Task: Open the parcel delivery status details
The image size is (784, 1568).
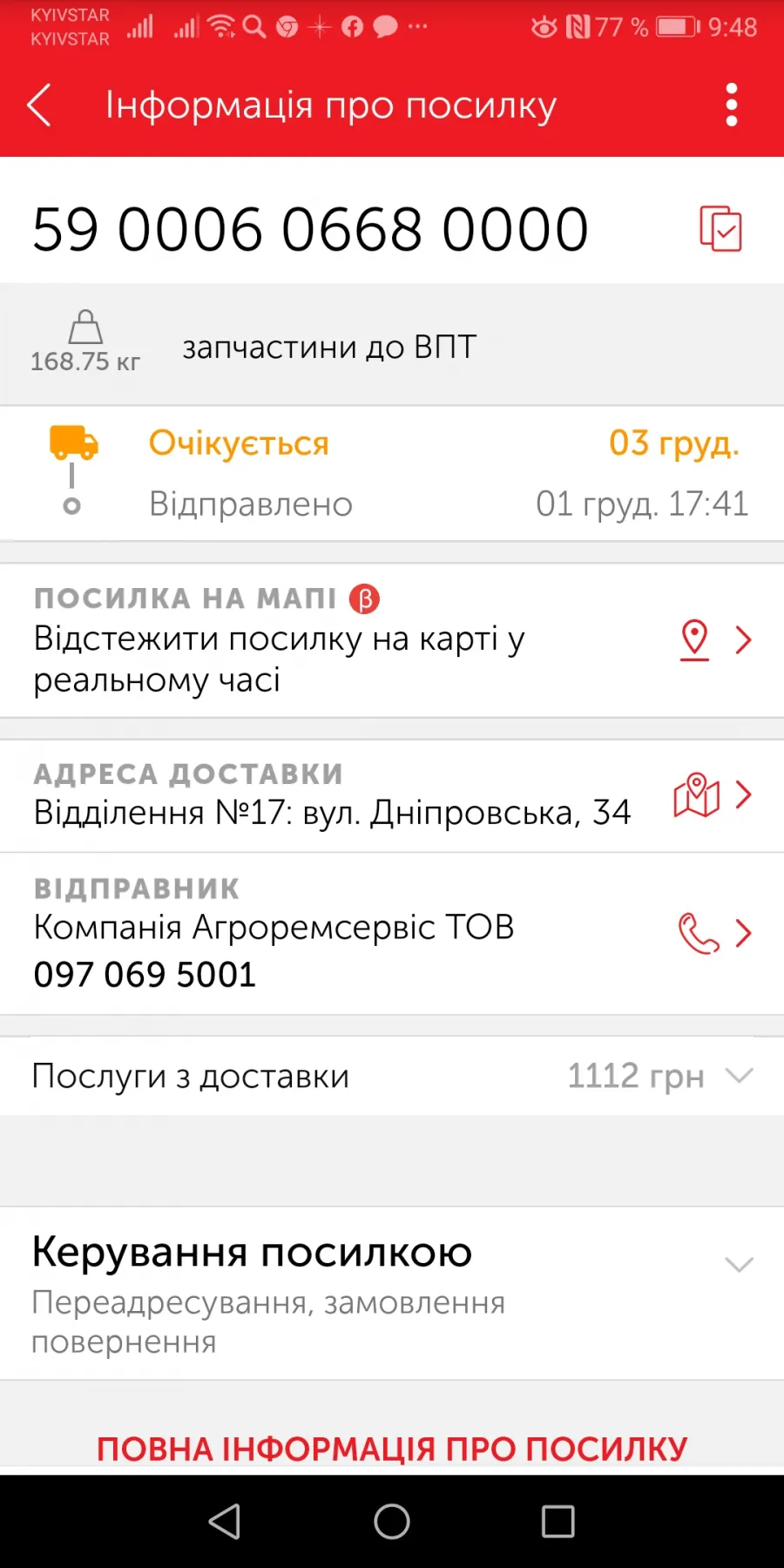Action: [x=392, y=473]
